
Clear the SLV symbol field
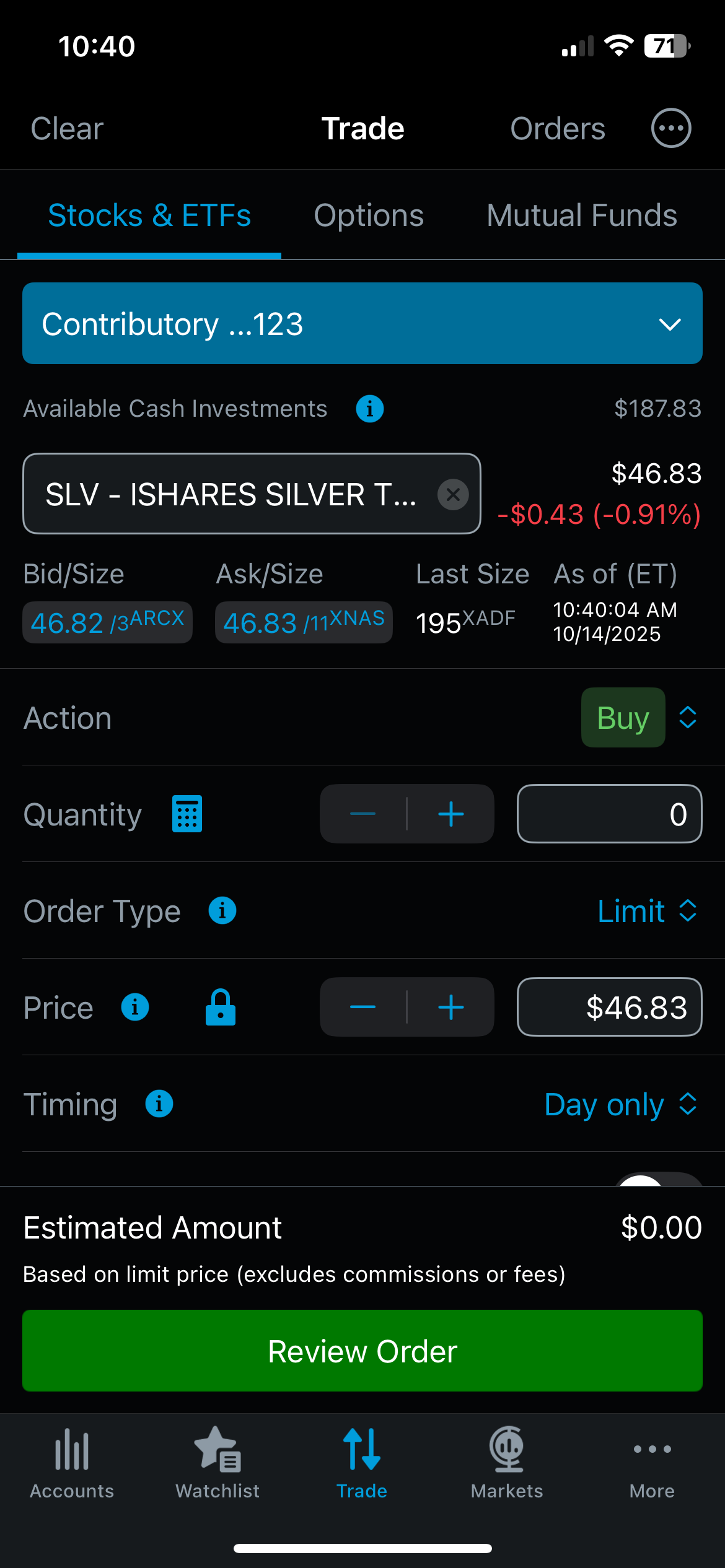point(453,494)
